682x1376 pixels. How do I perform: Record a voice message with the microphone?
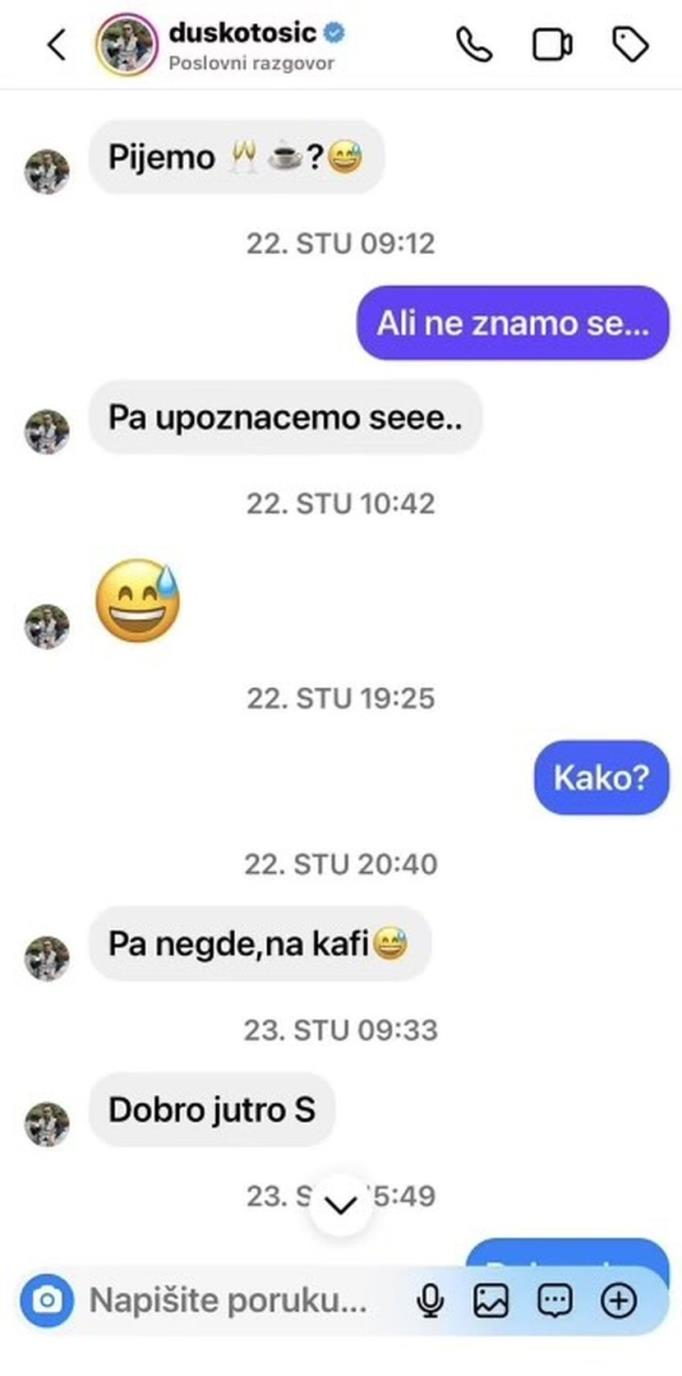click(430, 1300)
